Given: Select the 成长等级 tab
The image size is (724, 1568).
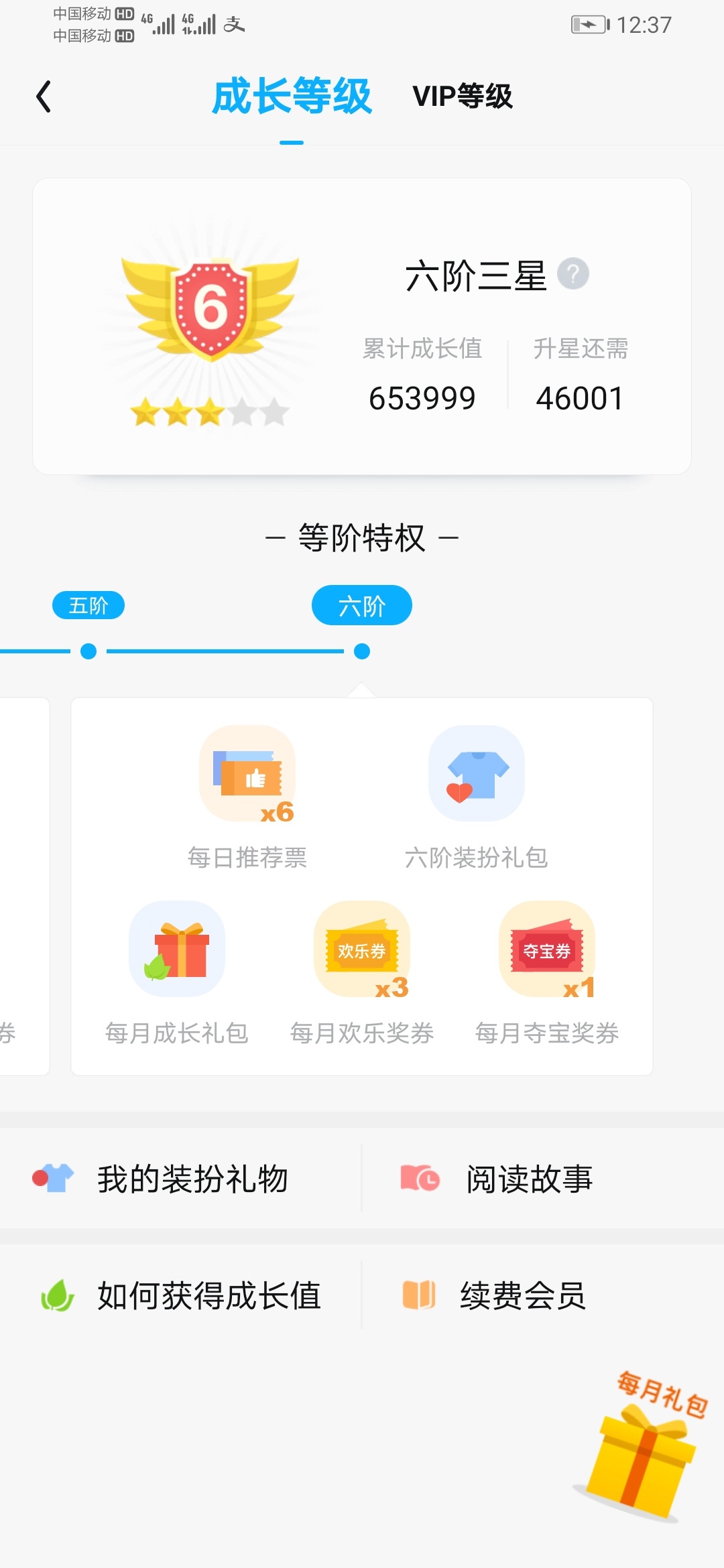Looking at the screenshot, I should click(x=292, y=96).
